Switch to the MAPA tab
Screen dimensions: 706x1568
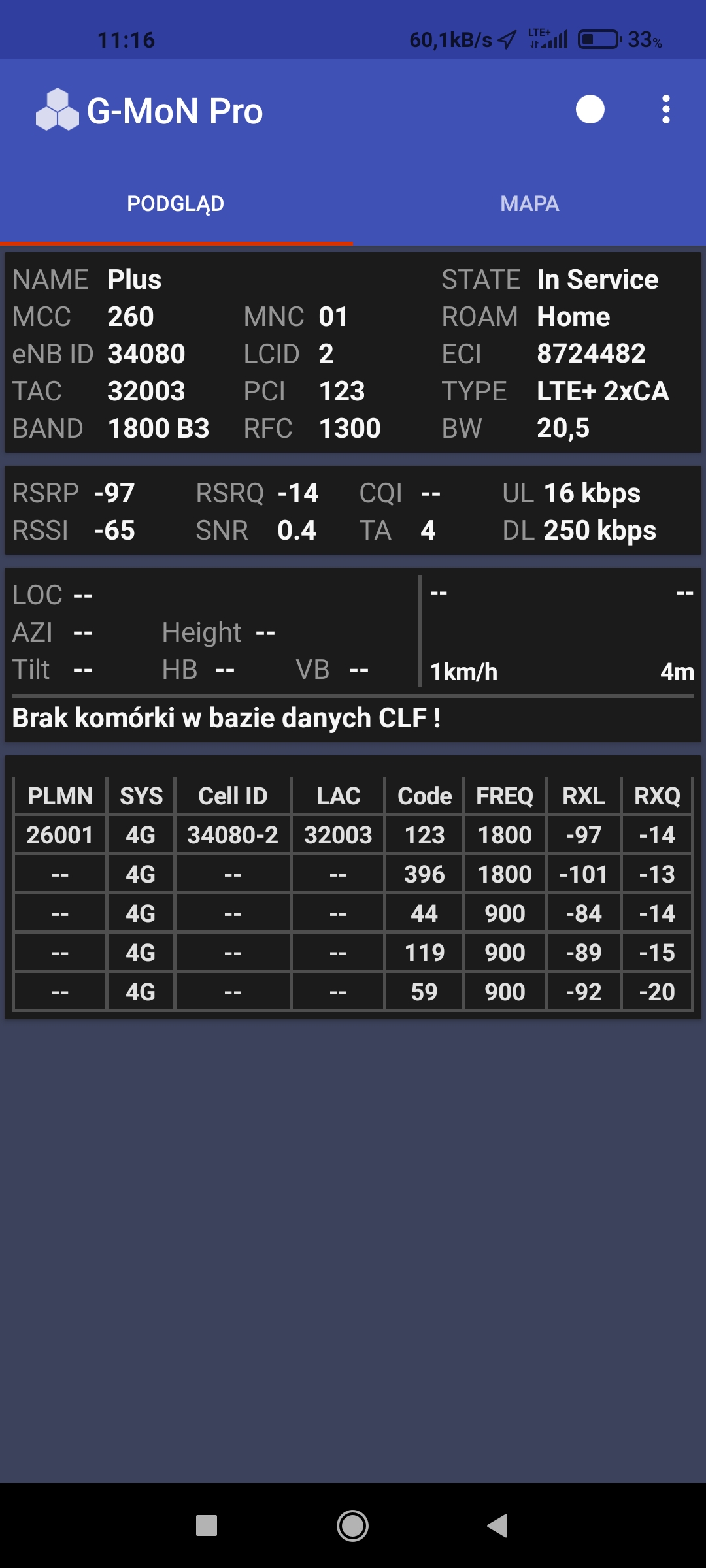click(x=529, y=204)
